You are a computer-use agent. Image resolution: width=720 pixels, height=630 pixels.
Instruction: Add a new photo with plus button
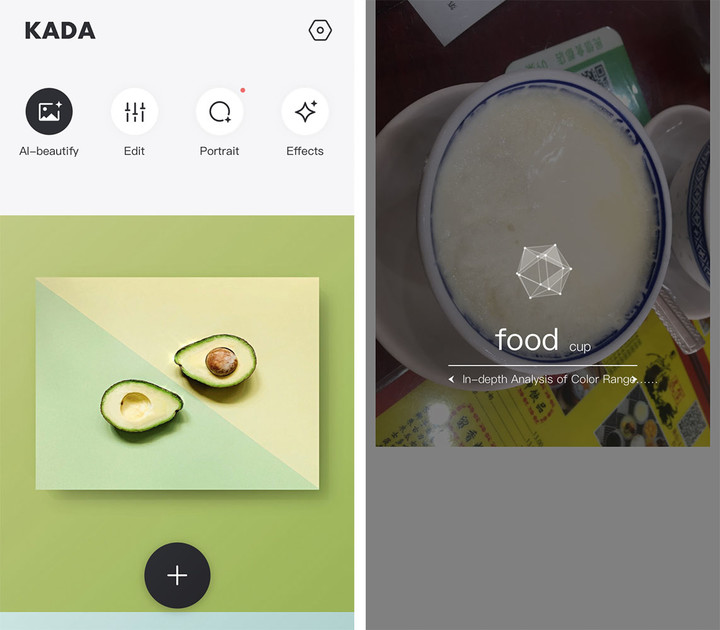pos(177,575)
